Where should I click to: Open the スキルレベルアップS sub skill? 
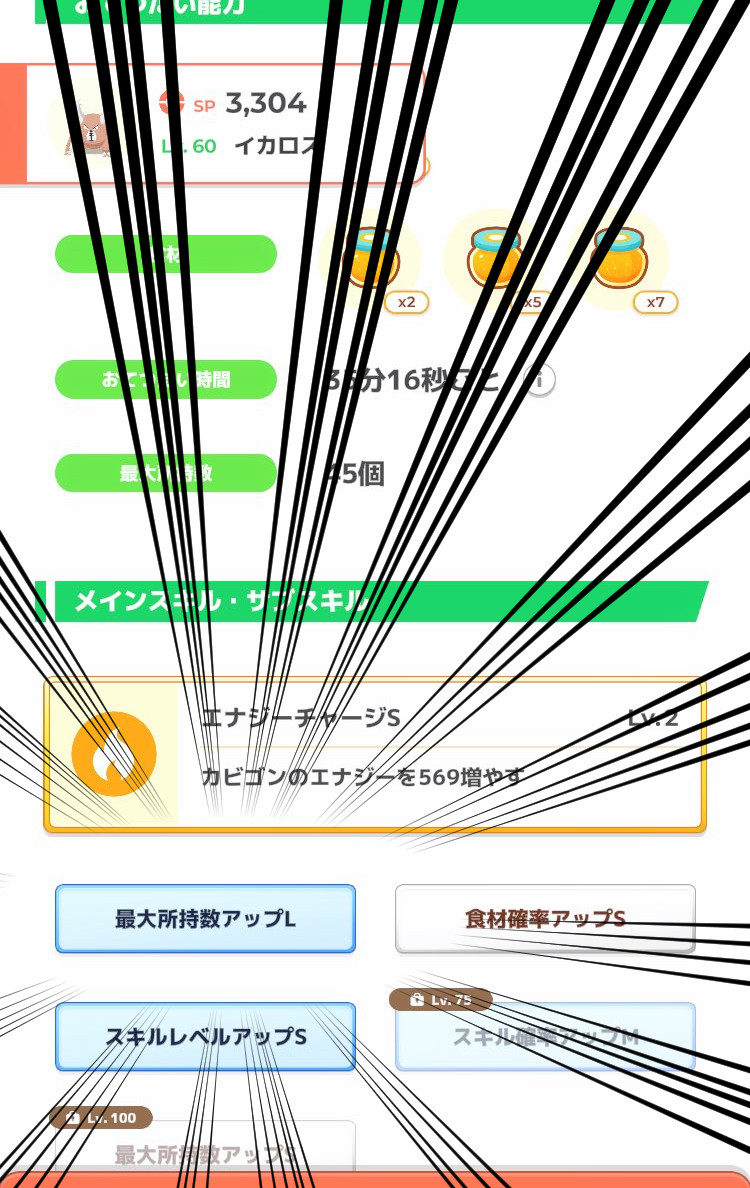pyautogui.click(x=205, y=1037)
